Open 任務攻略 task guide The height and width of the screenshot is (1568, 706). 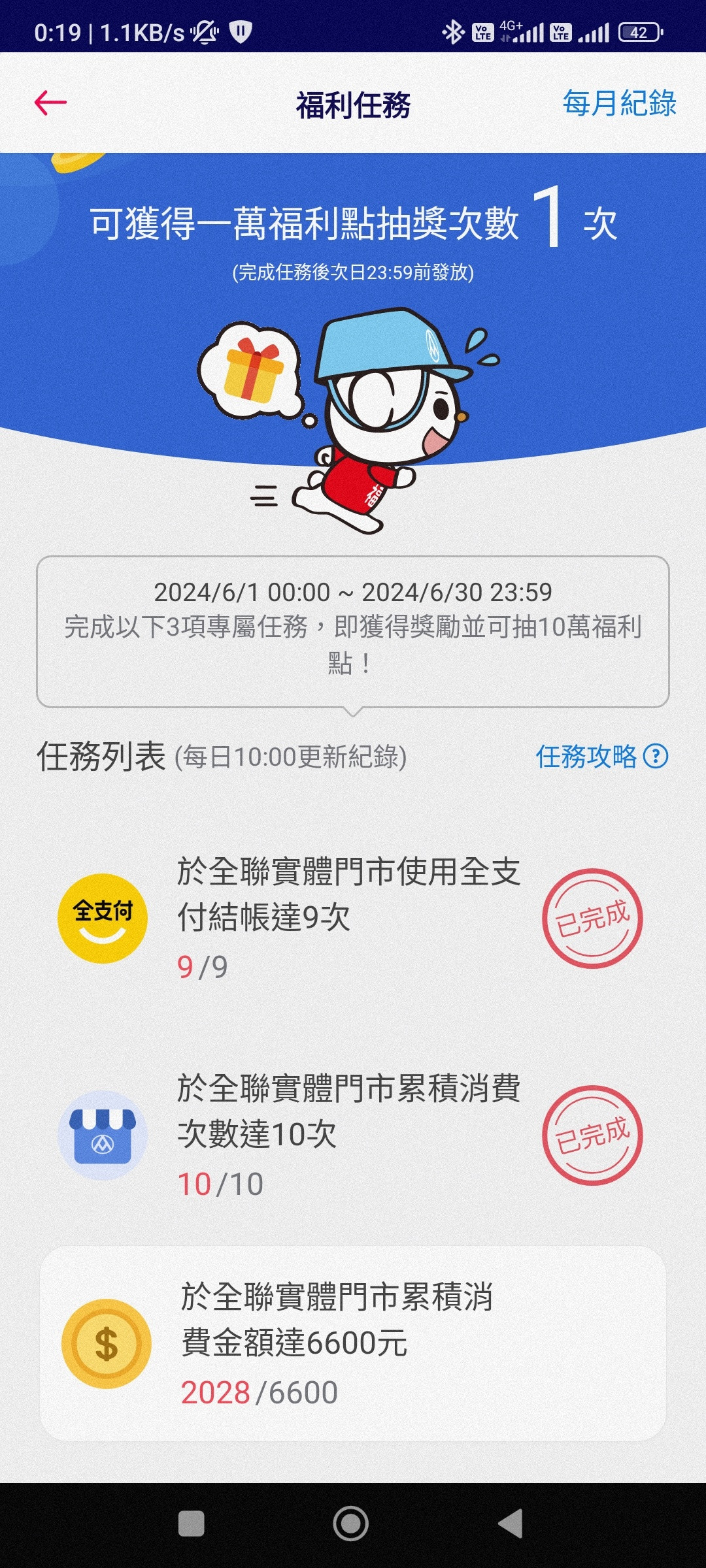tap(601, 757)
